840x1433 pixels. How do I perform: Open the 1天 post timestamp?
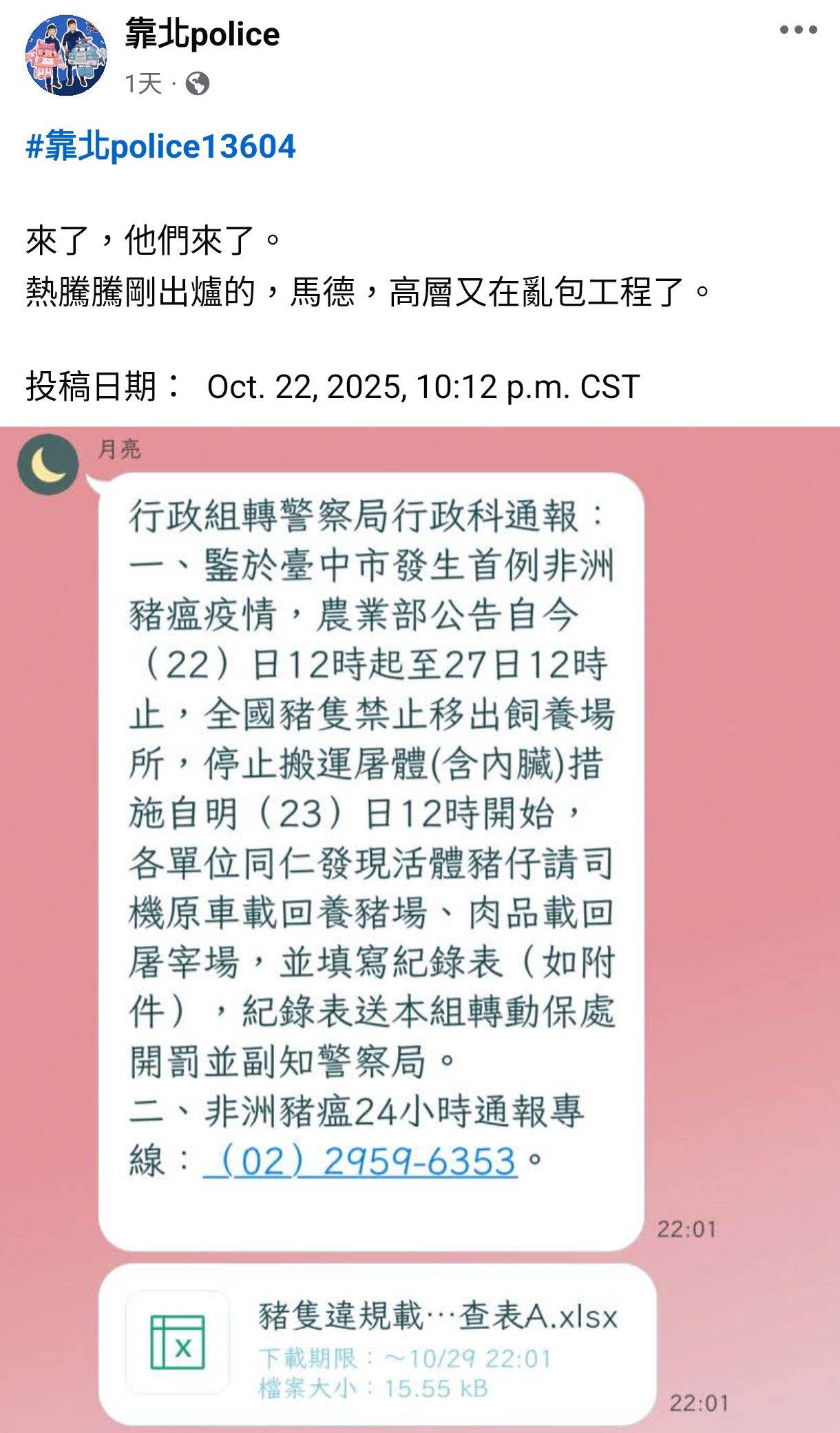143,84
